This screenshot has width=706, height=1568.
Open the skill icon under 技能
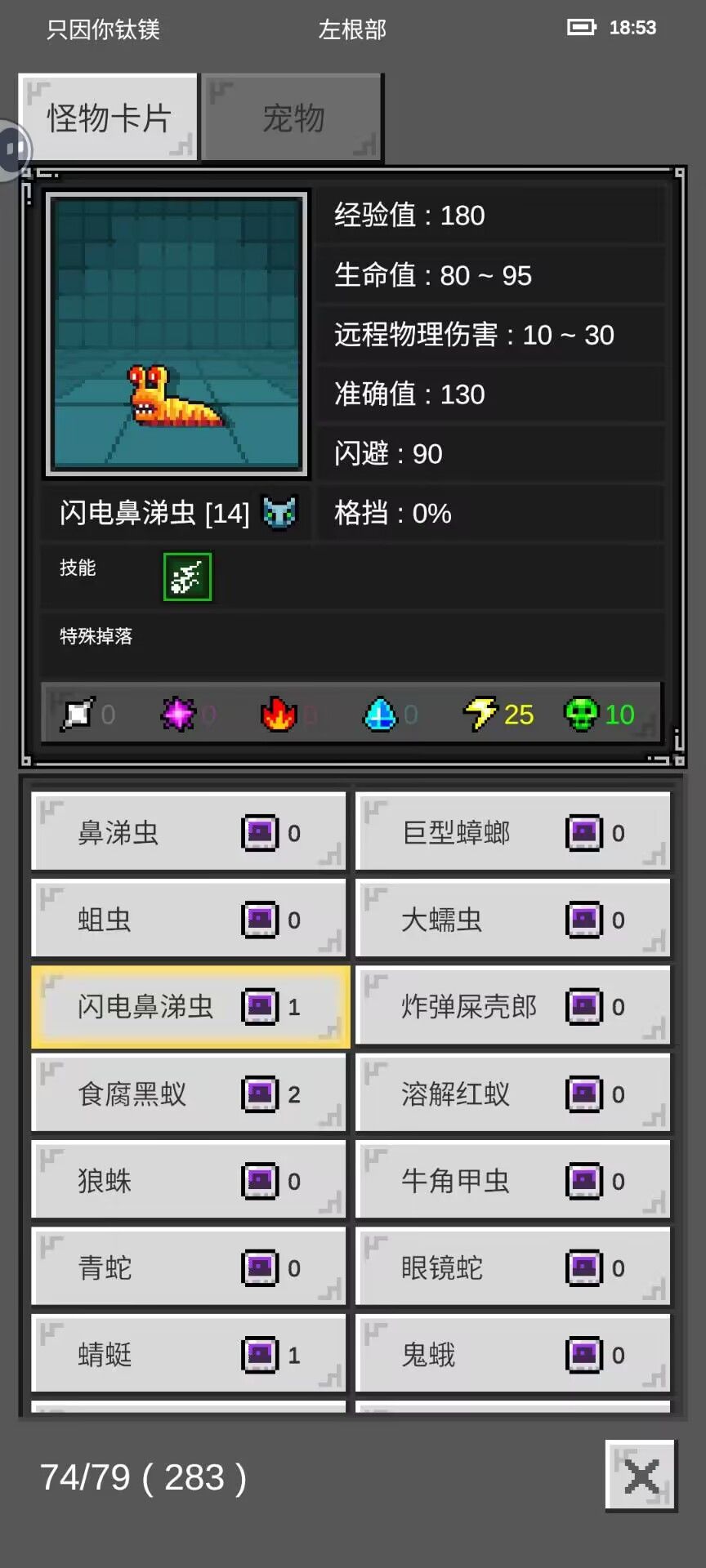(187, 577)
